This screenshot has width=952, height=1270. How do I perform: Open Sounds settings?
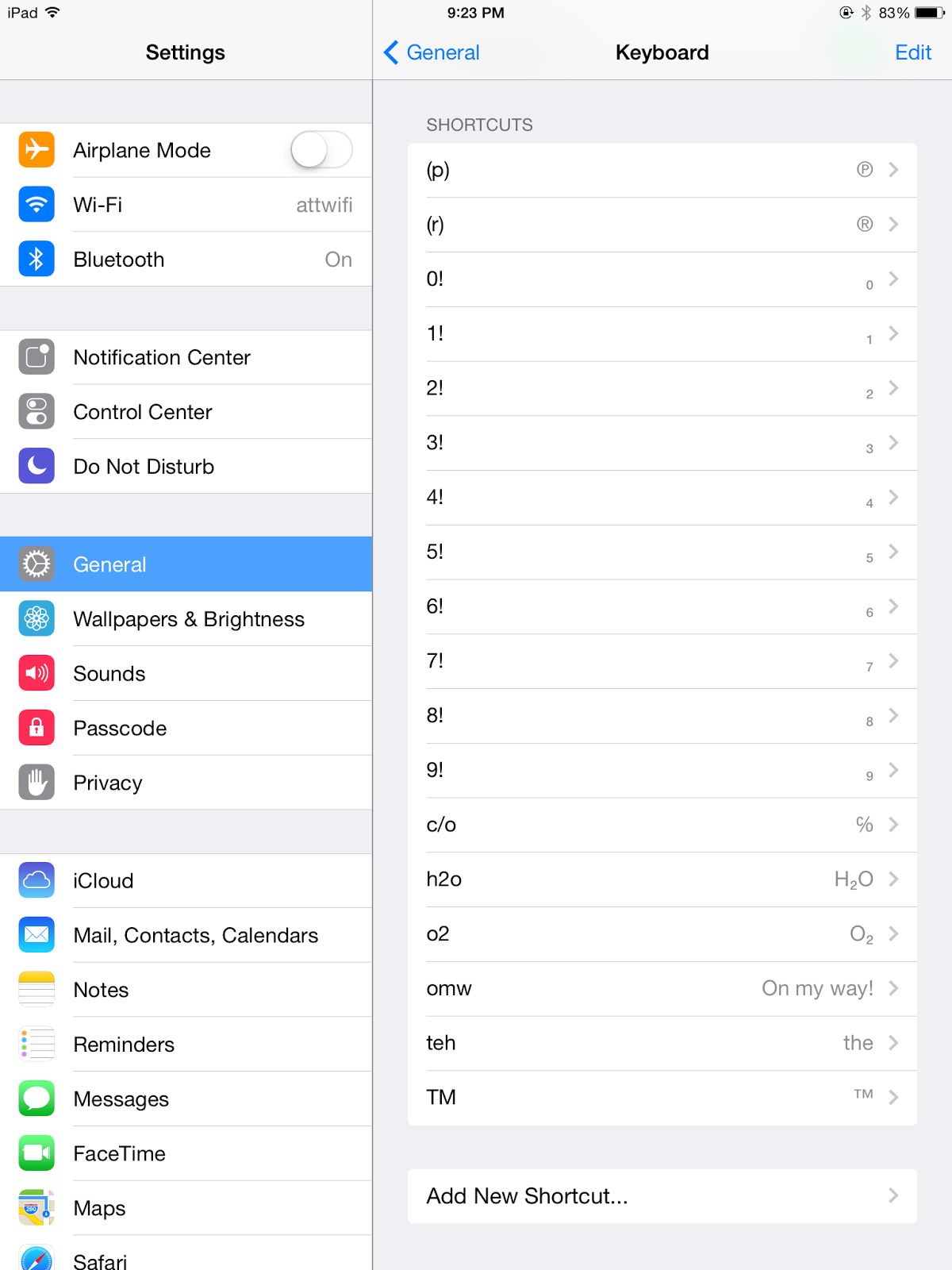tap(186, 674)
